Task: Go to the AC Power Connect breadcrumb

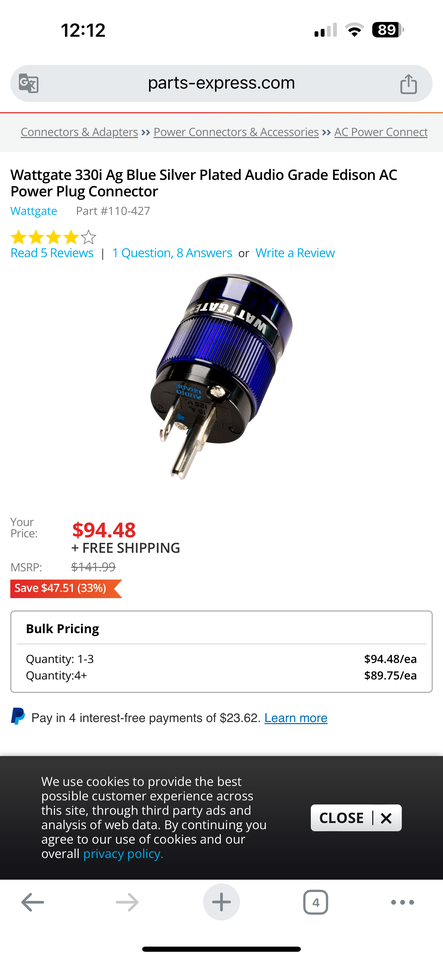Action: pos(381,132)
